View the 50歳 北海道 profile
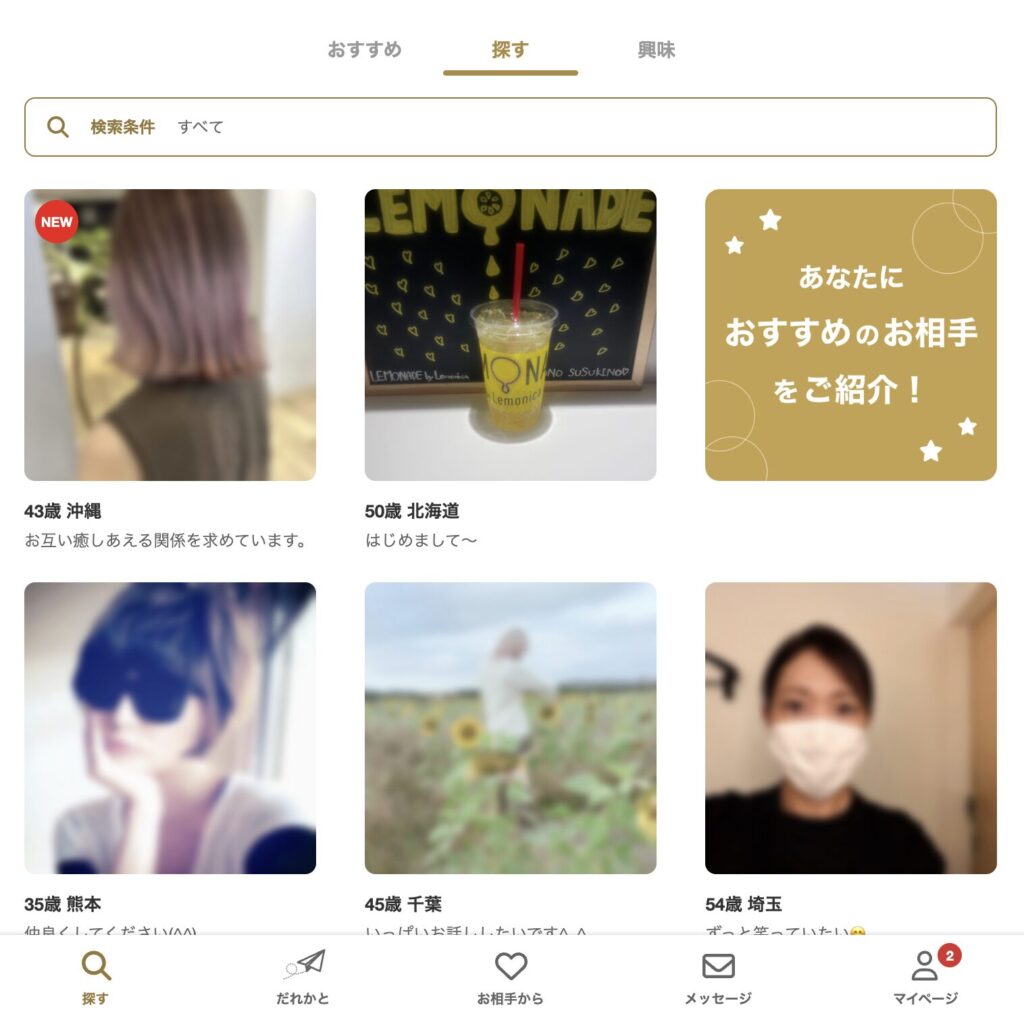The height and width of the screenshot is (1016, 1024). coord(510,335)
